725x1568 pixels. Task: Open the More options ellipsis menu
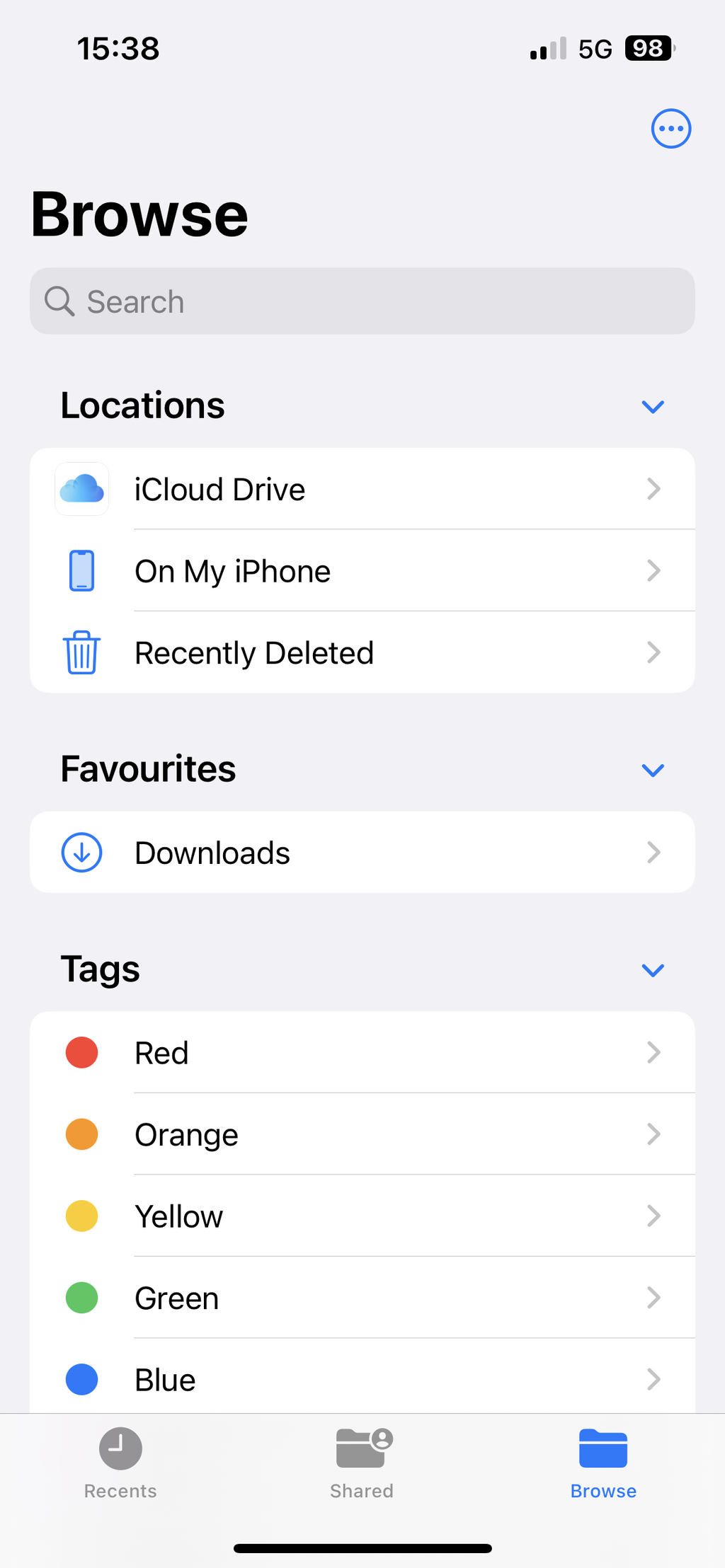pos(670,128)
